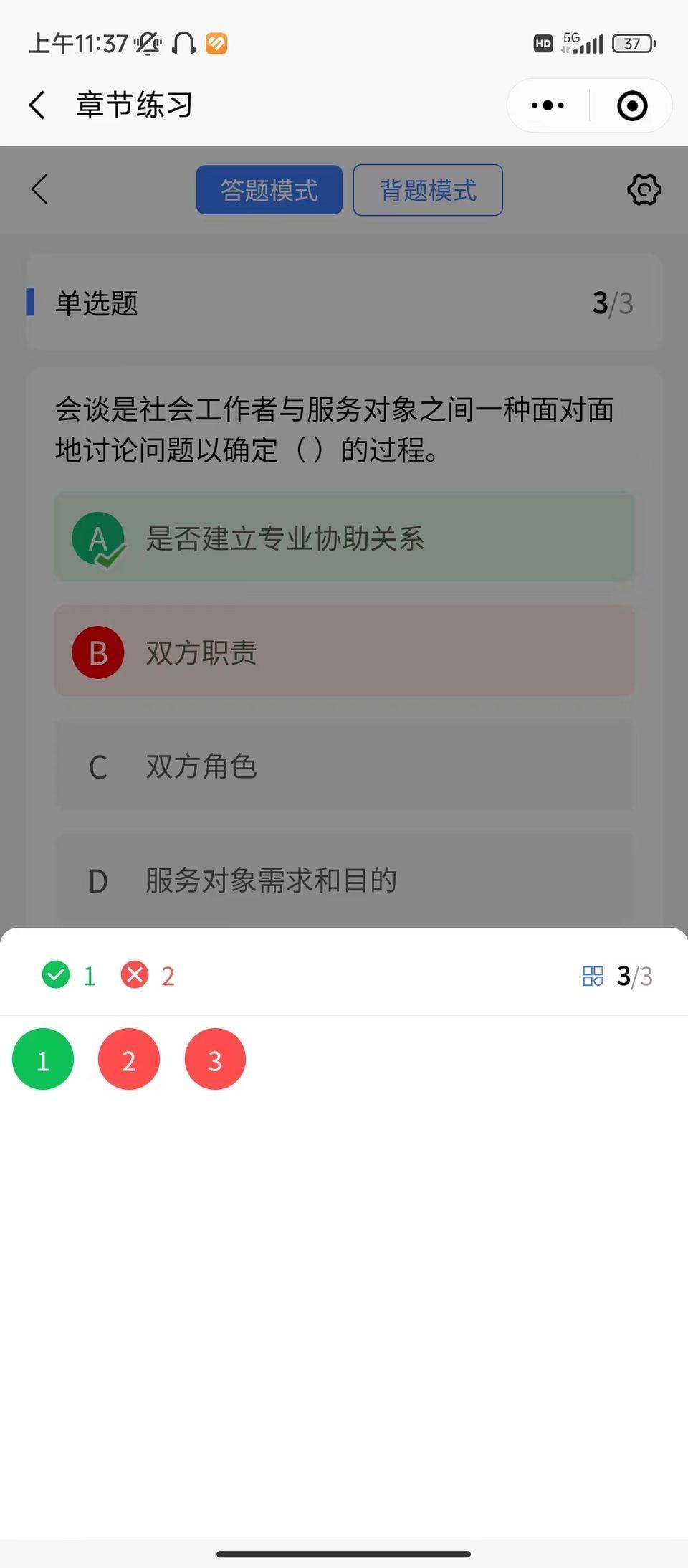Jump to question 2 in the answer sheet
This screenshot has height=1568, width=688.
click(129, 1060)
